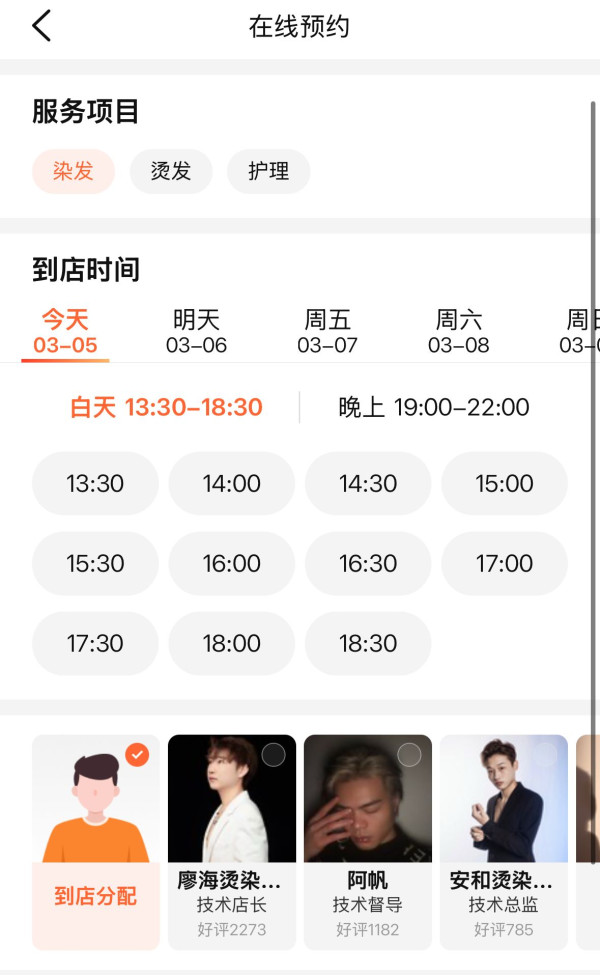Viewport: 600px width, 975px height.
Task: Book the 16:30 time slot
Action: point(368,564)
